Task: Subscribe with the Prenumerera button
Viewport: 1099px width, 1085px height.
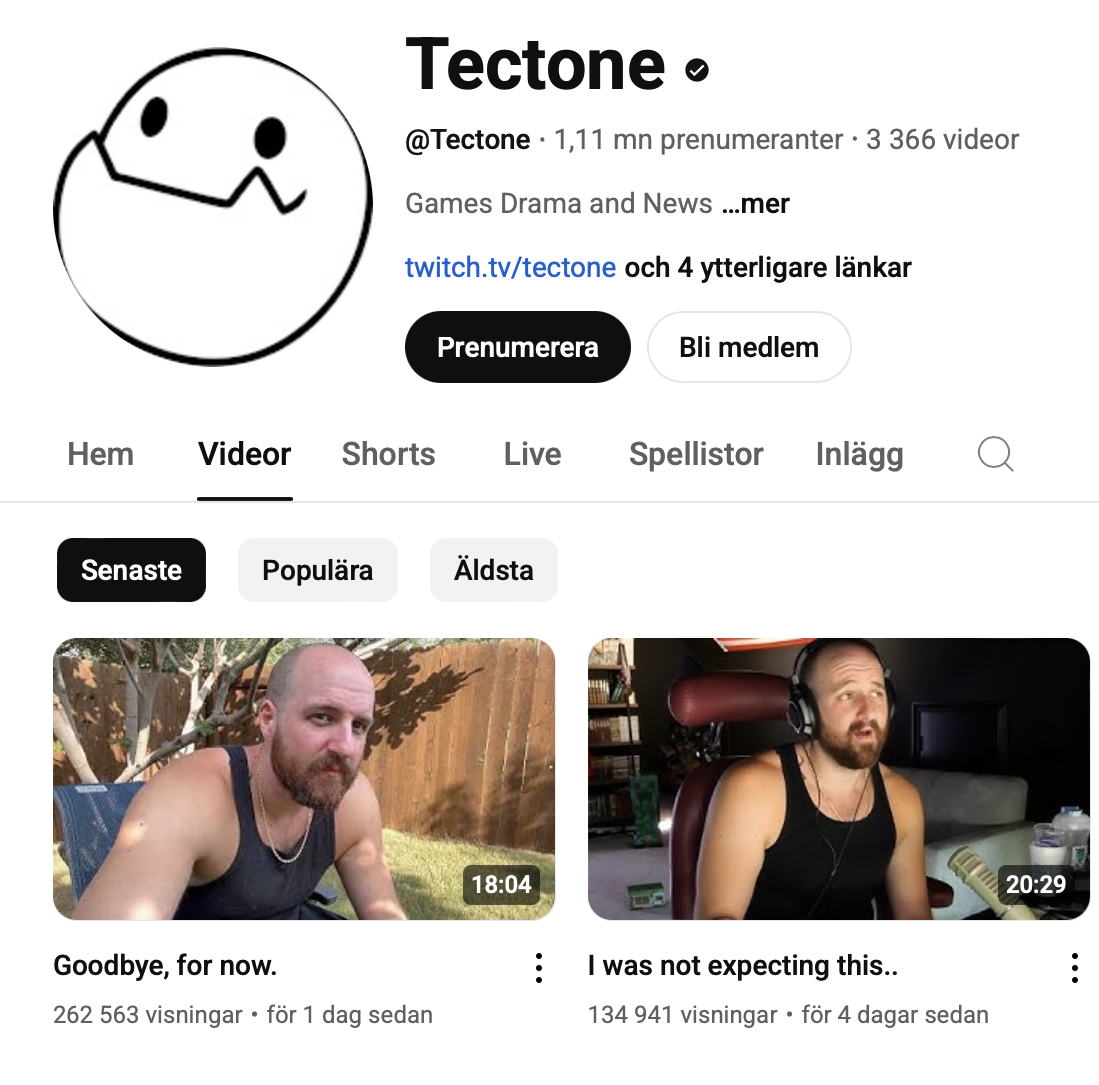Action: tap(517, 347)
